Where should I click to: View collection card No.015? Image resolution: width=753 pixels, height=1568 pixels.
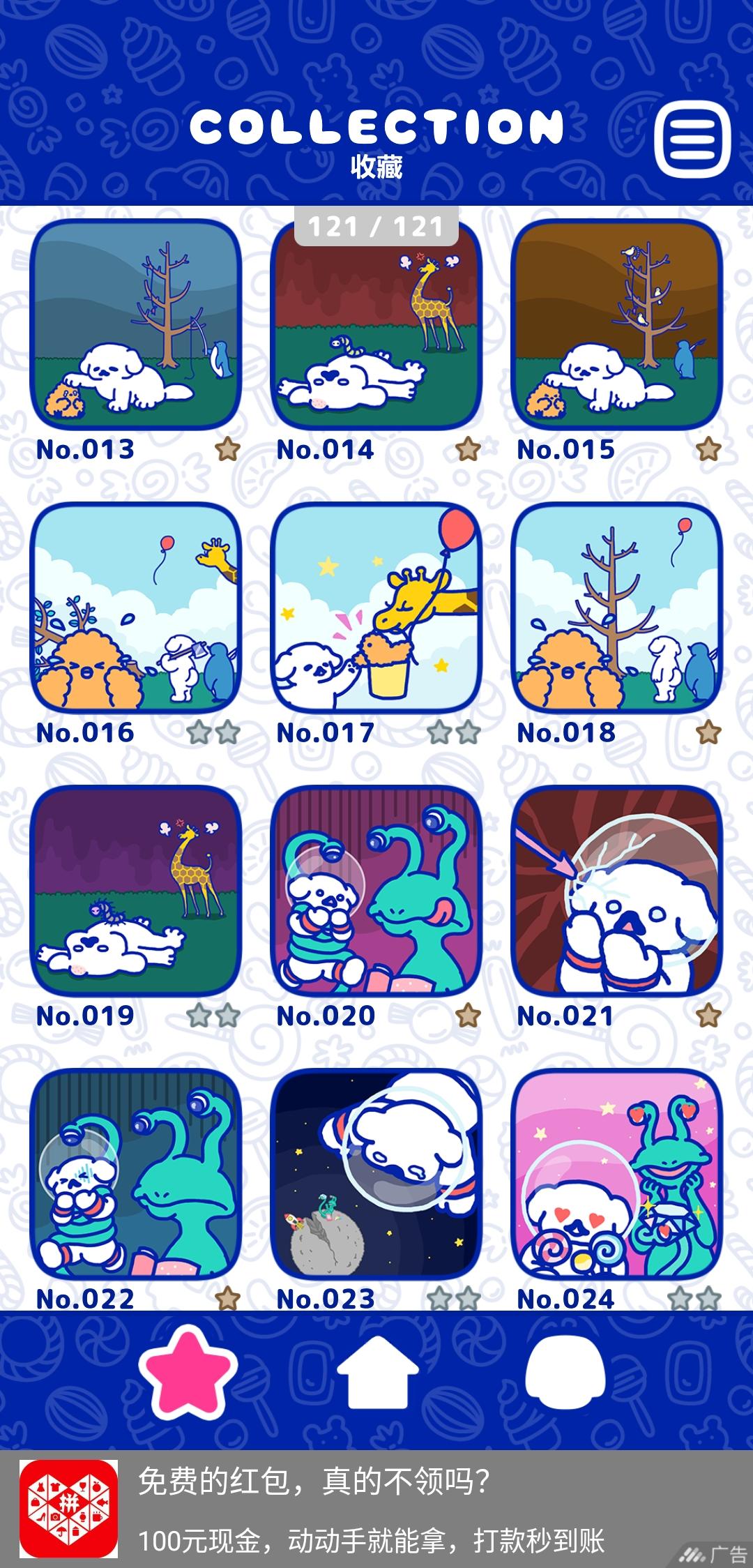click(617, 324)
